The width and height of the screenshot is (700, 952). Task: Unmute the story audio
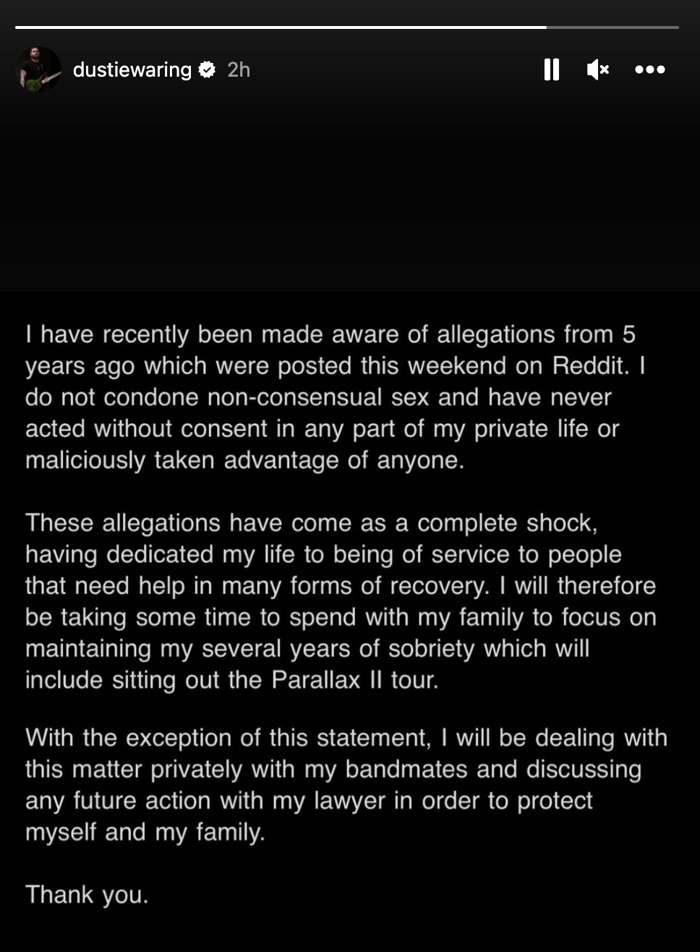click(x=598, y=69)
